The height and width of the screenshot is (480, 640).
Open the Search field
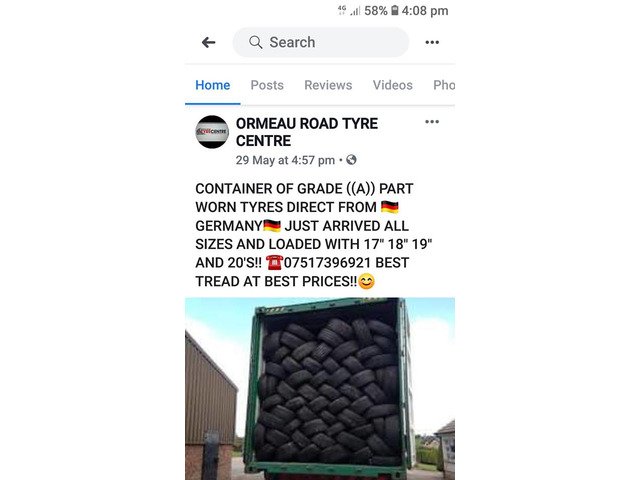(320, 42)
